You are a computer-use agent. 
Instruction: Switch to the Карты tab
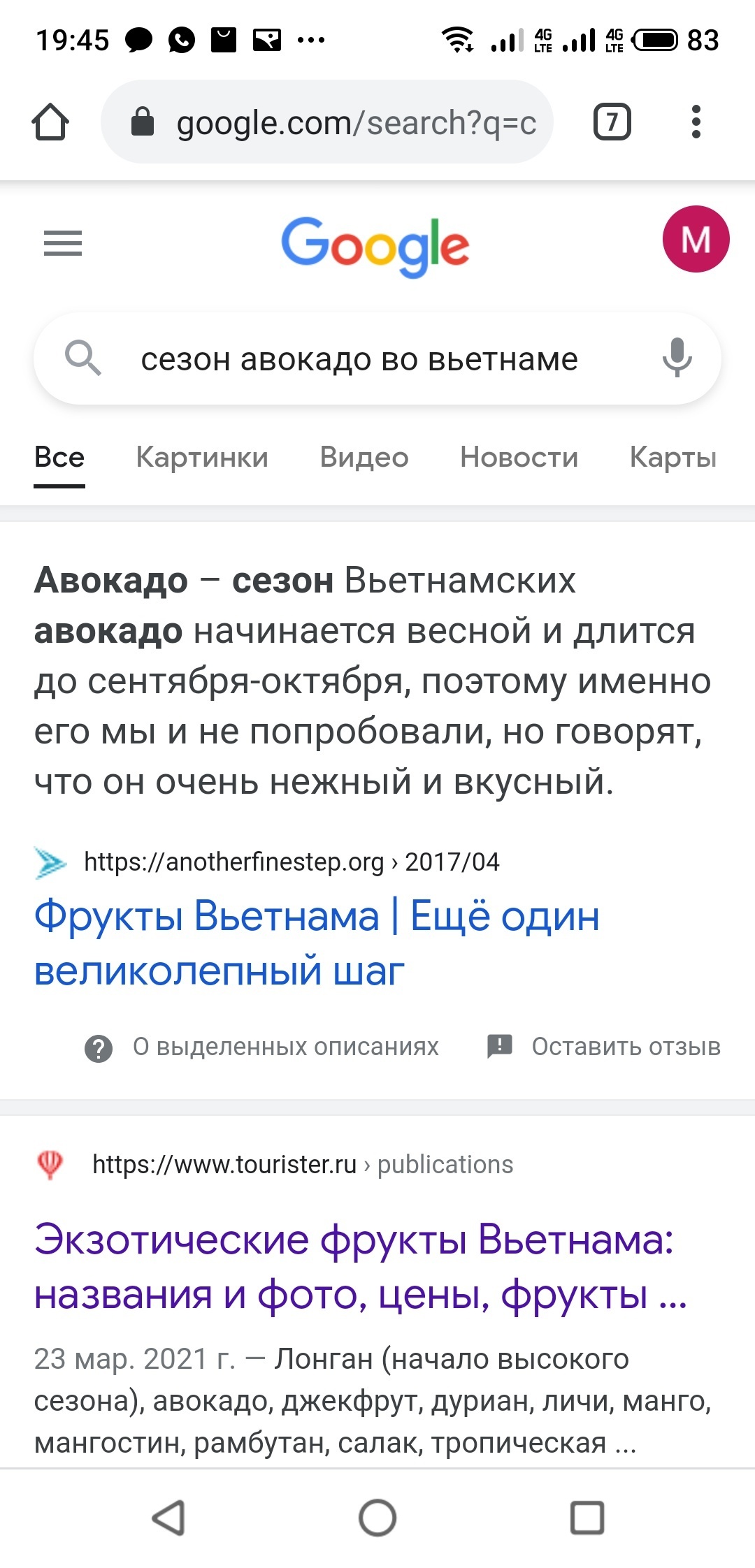pos(673,458)
